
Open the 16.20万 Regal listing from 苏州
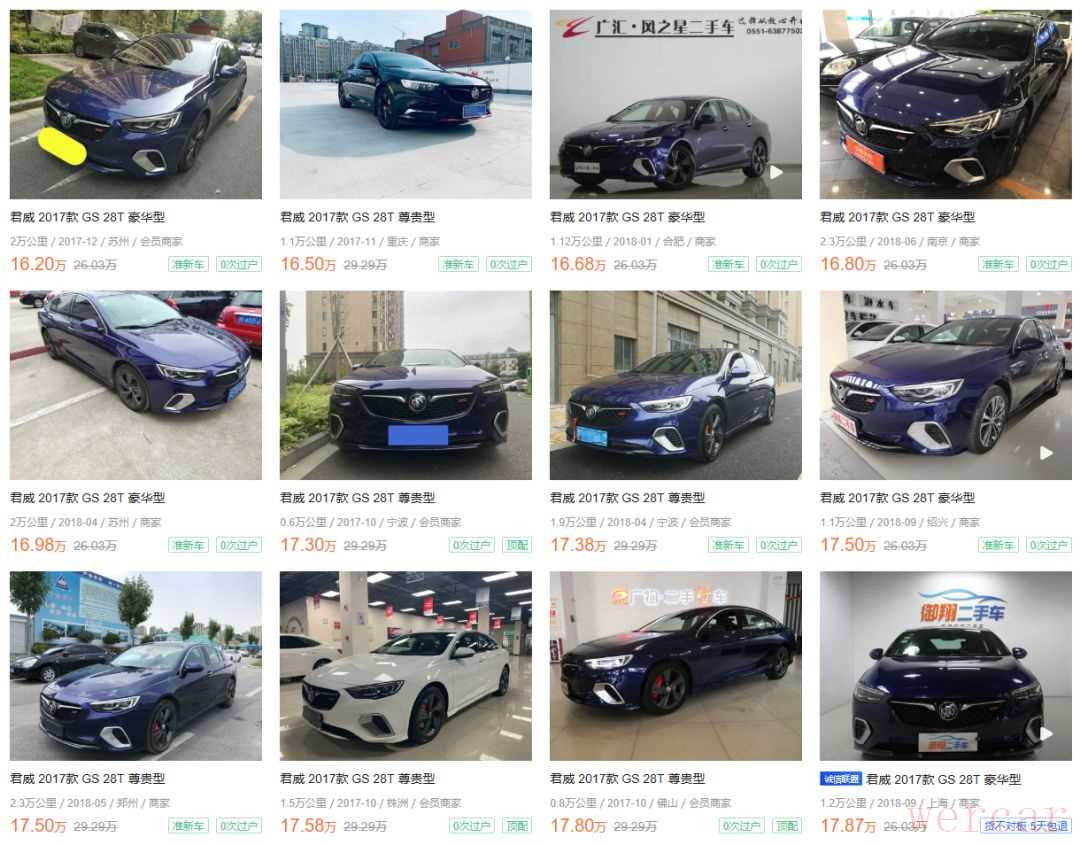pyautogui.click(x=135, y=105)
